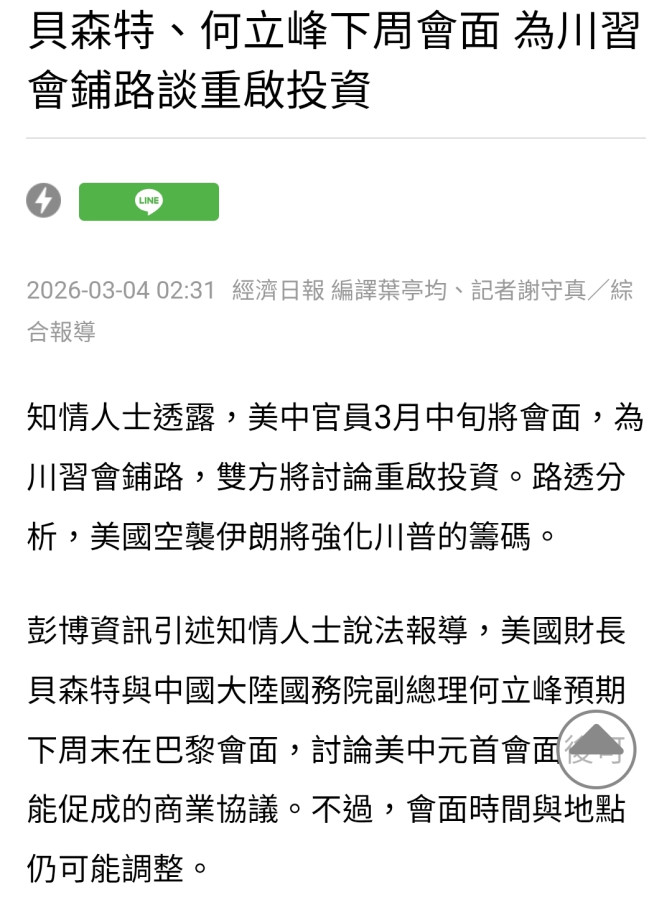Jump back to top of article
The width and height of the screenshot is (672, 900).
(596, 747)
